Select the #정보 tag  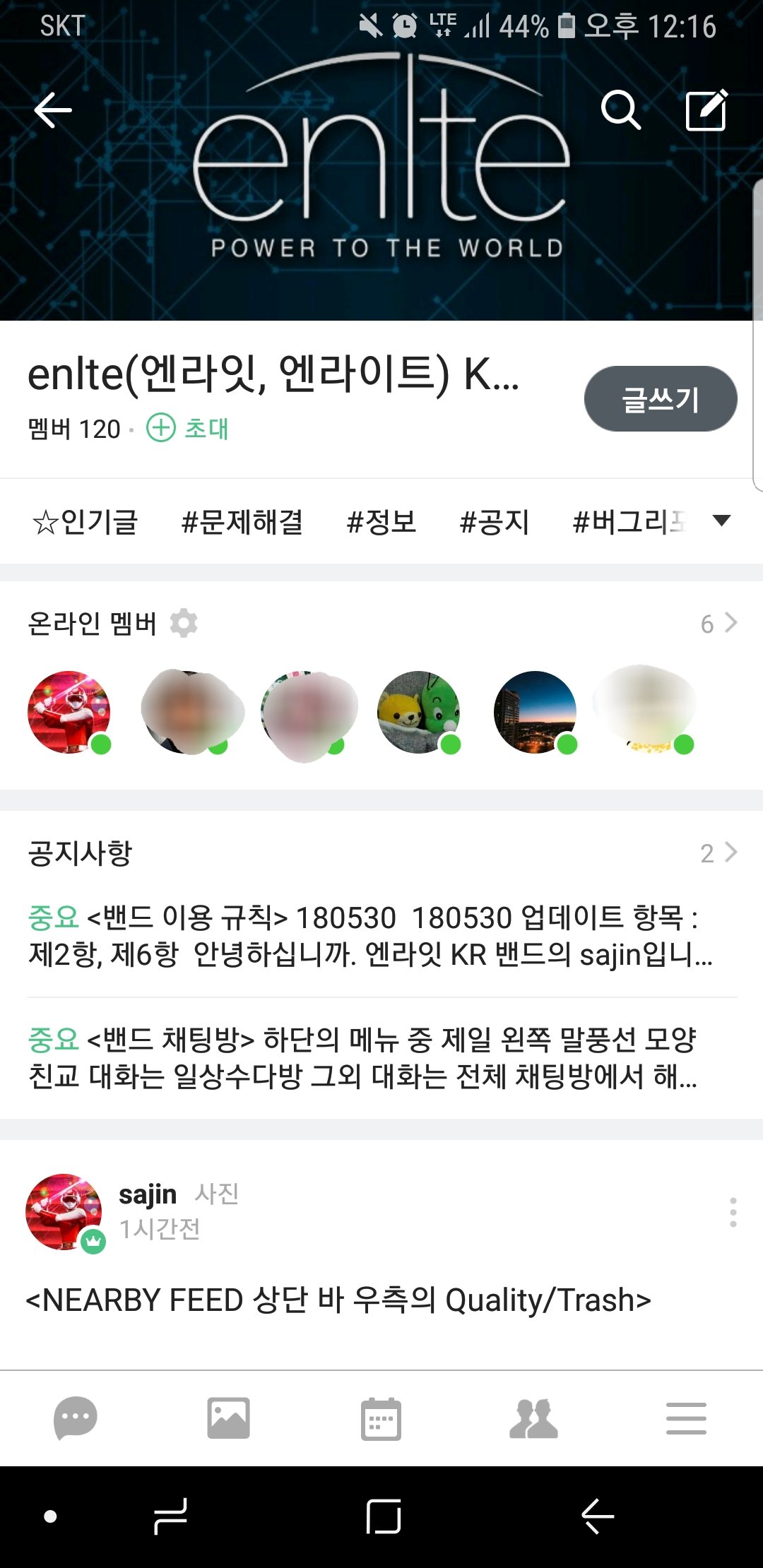pyautogui.click(x=381, y=522)
